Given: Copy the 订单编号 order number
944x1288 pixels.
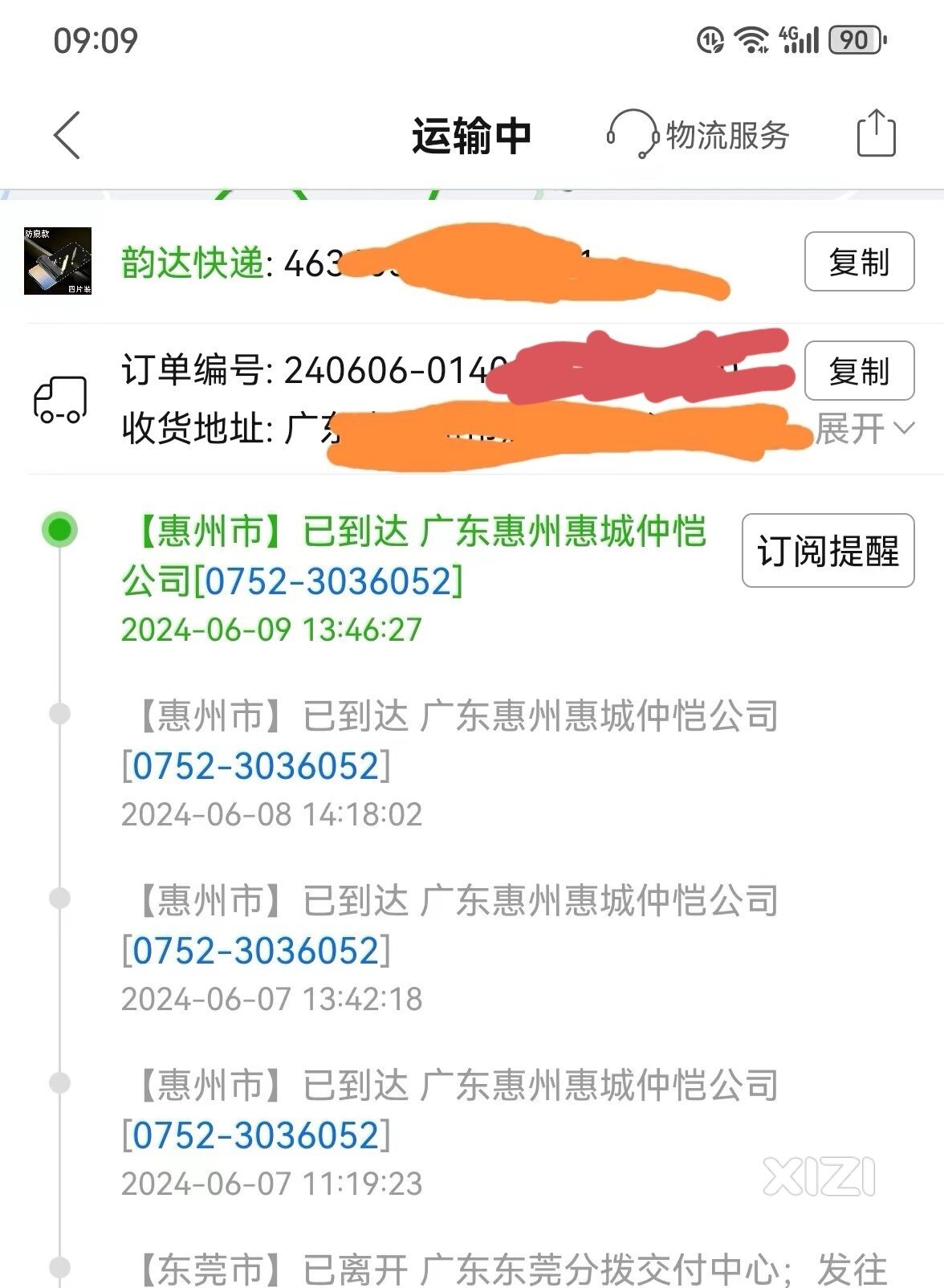Looking at the screenshot, I should (859, 371).
